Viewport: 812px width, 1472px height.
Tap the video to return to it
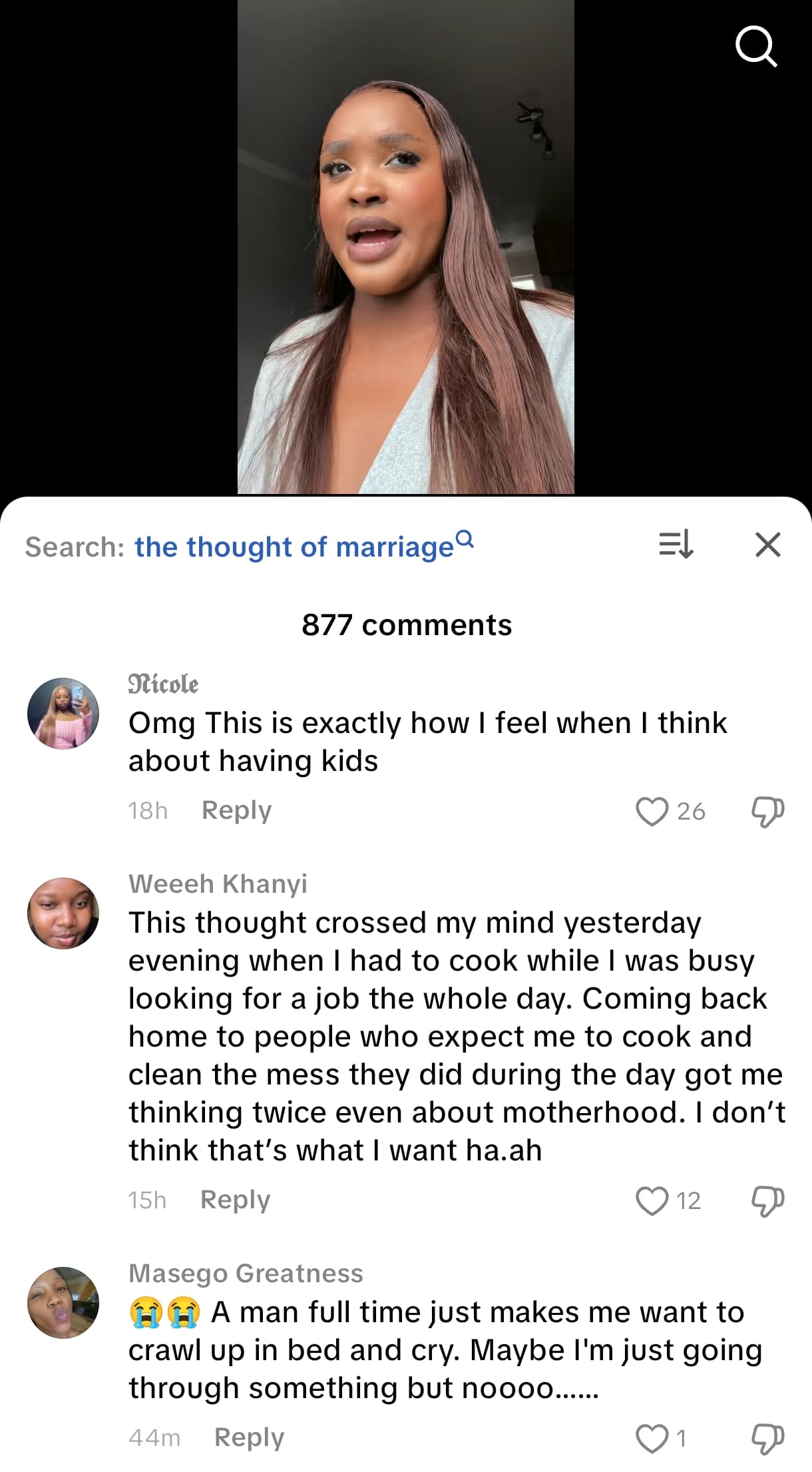405,246
